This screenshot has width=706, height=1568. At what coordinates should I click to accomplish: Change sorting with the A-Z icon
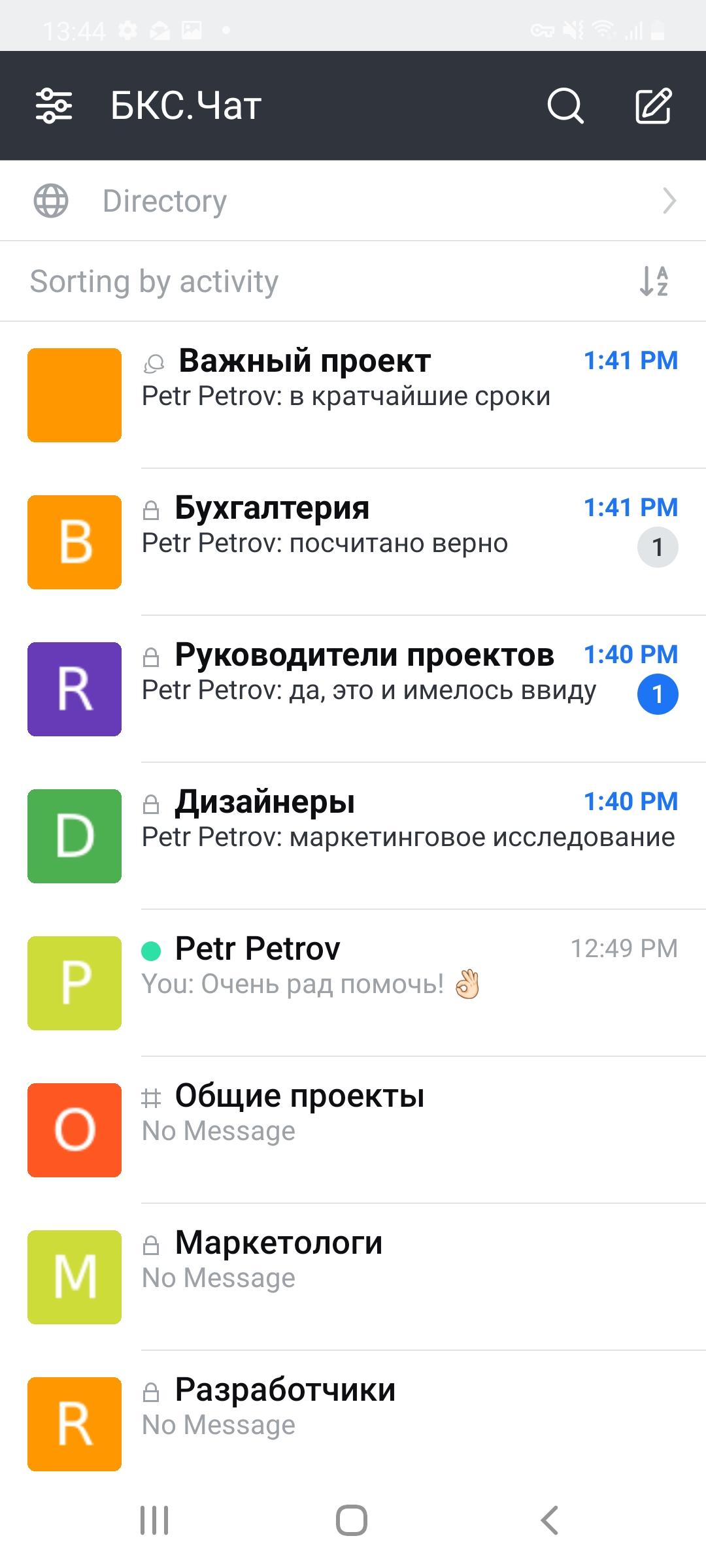654,282
